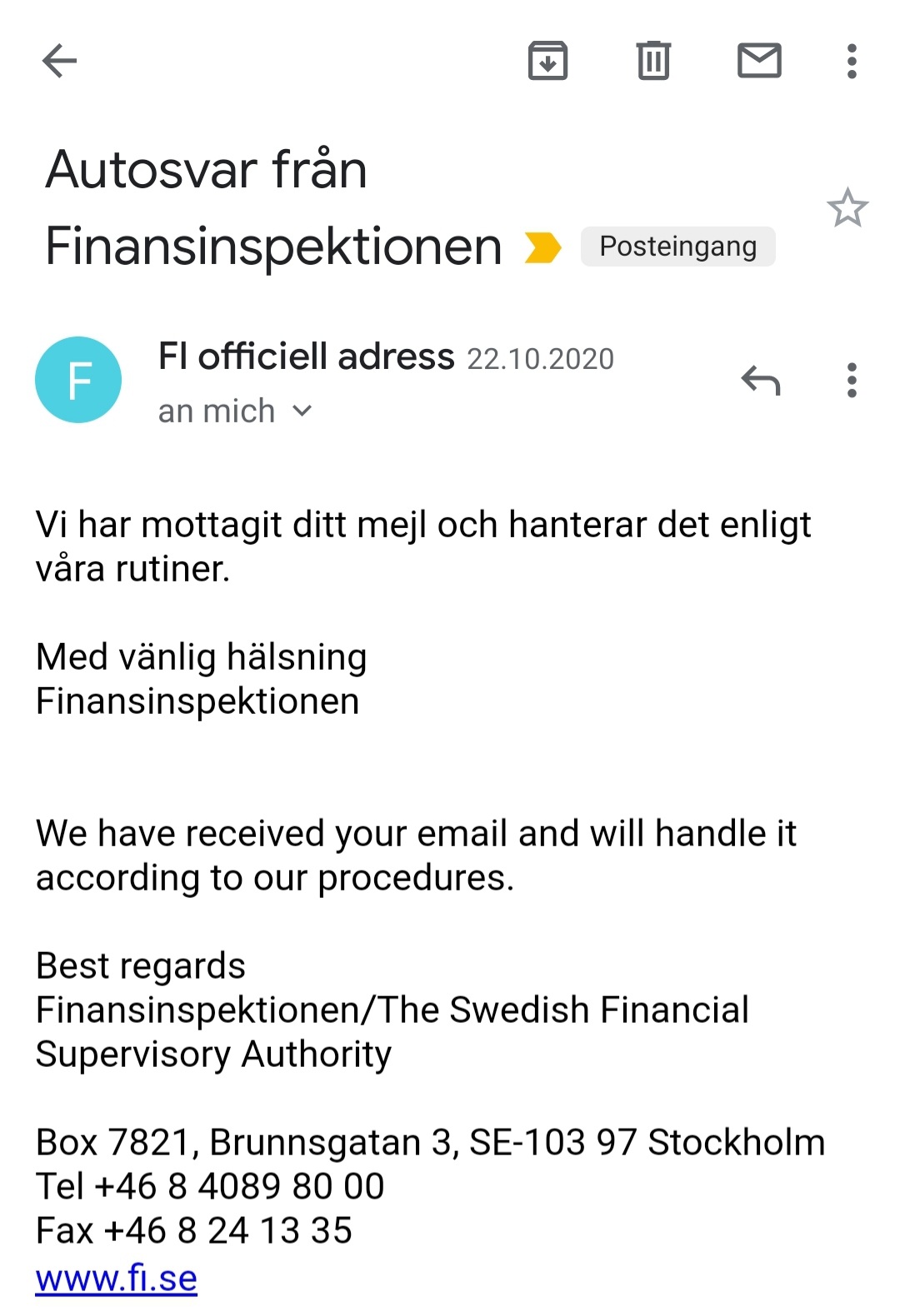
Task: Open sender avatar for FI officiell adress
Action: [x=78, y=380]
